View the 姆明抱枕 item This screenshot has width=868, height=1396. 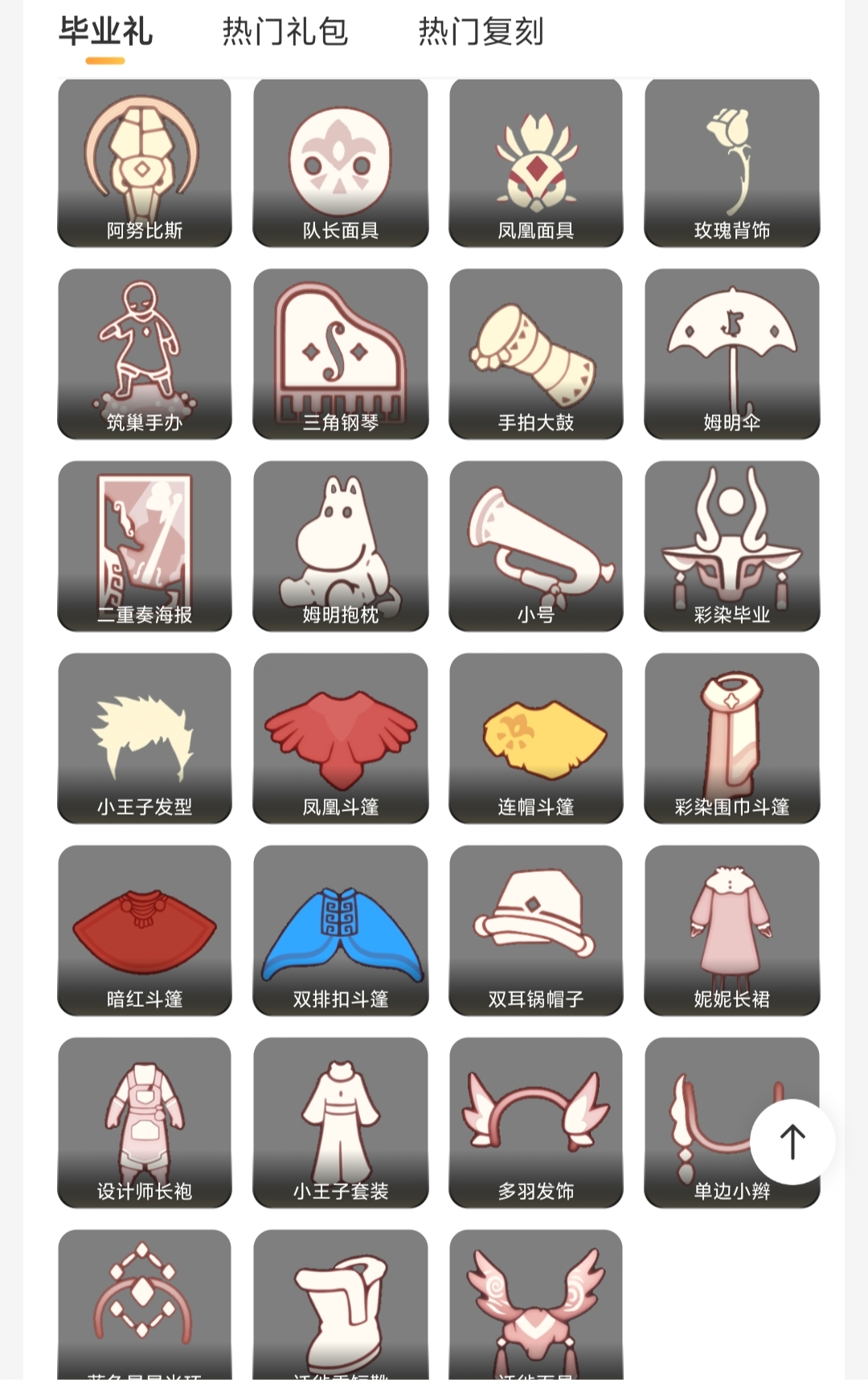(341, 547)
